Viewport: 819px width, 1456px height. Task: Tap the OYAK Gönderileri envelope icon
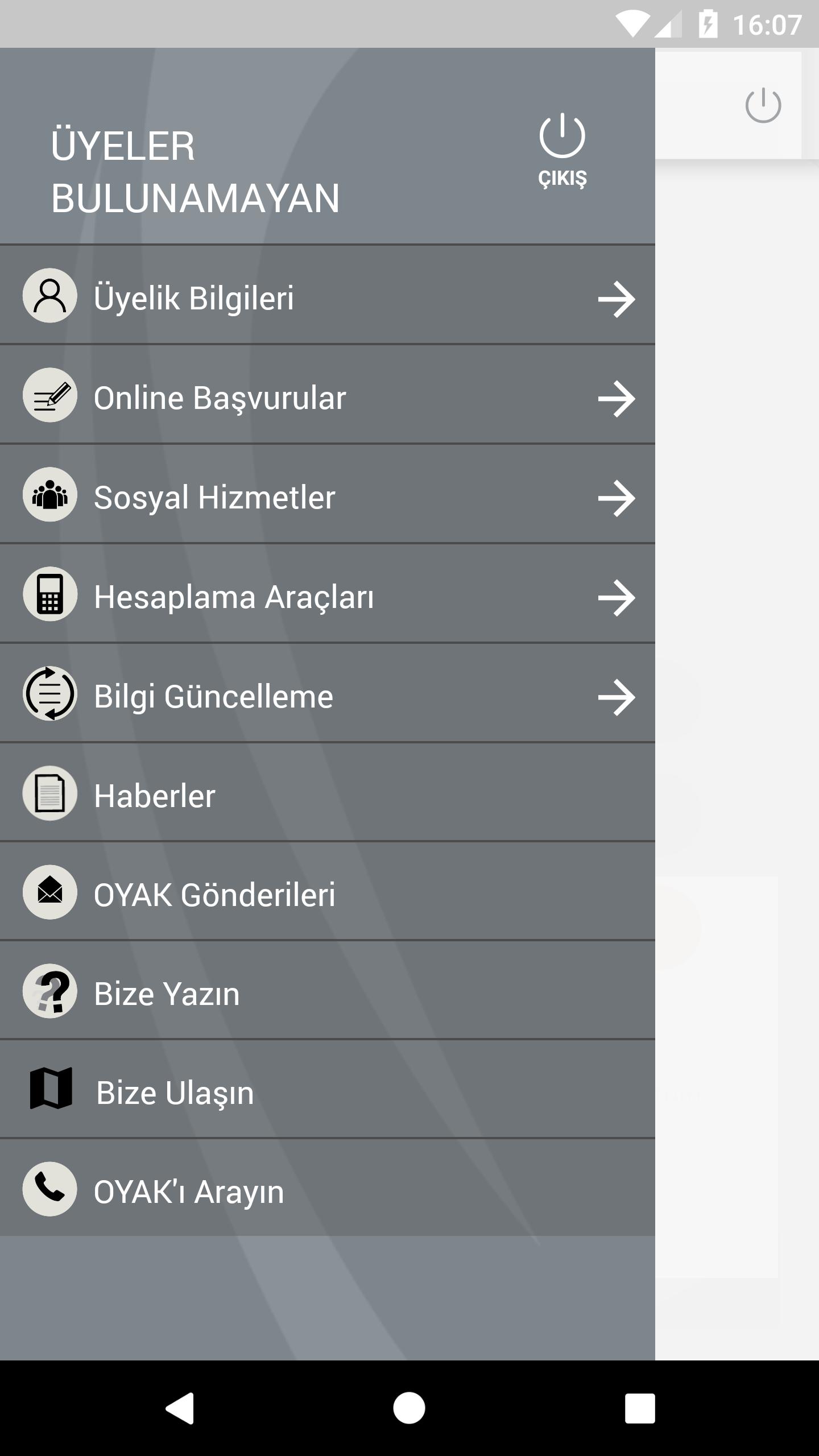(49, 893)
